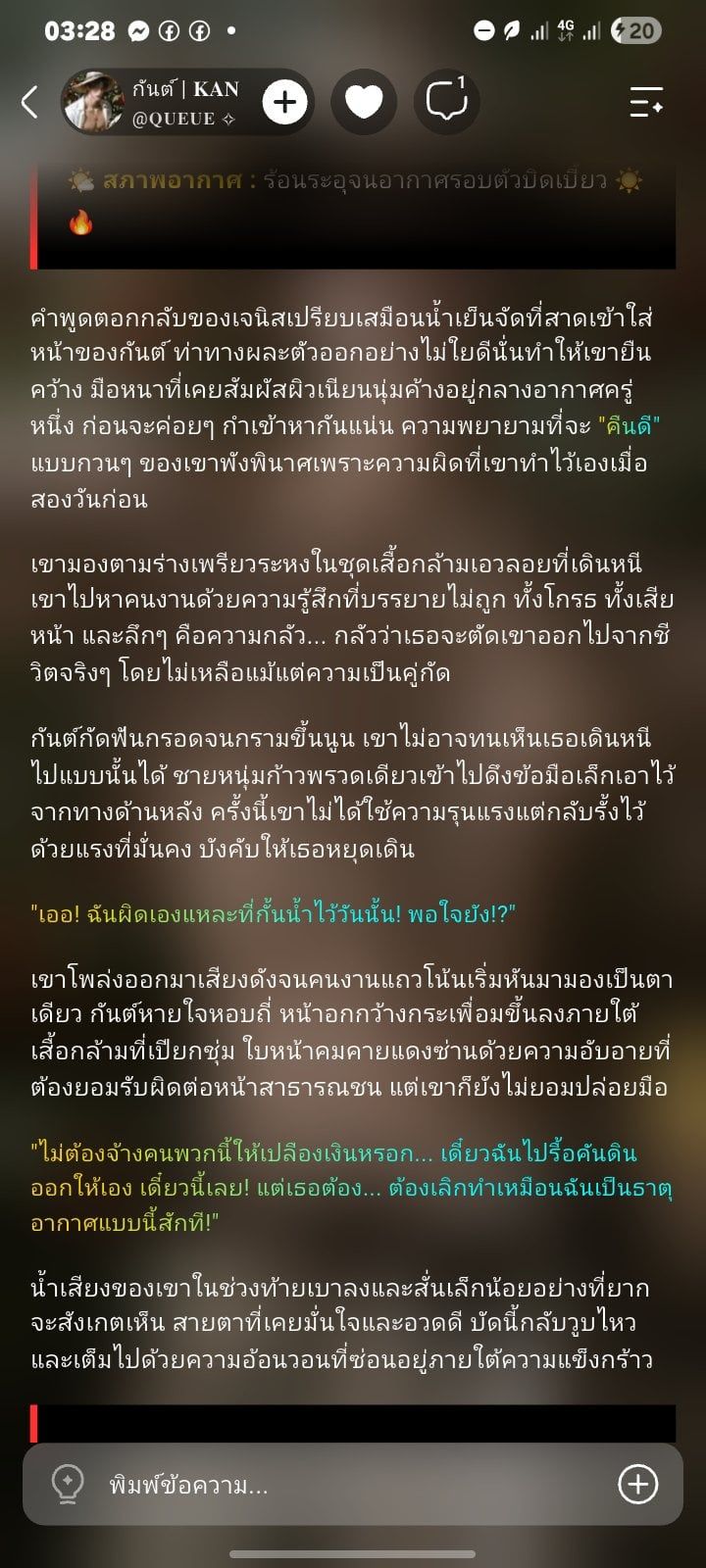Screen dimensions: 706x1568
Task: Open the attach plus button in message bar
Action: pyautogui.click(x=638, y=1485)
